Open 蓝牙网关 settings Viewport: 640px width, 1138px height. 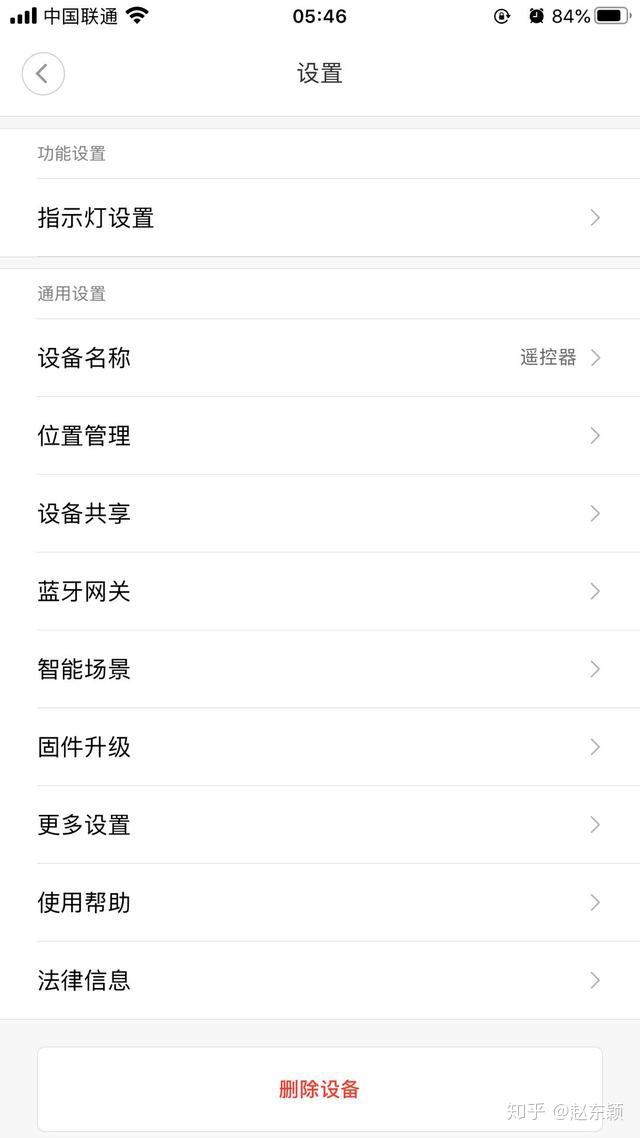coord(320,591)
